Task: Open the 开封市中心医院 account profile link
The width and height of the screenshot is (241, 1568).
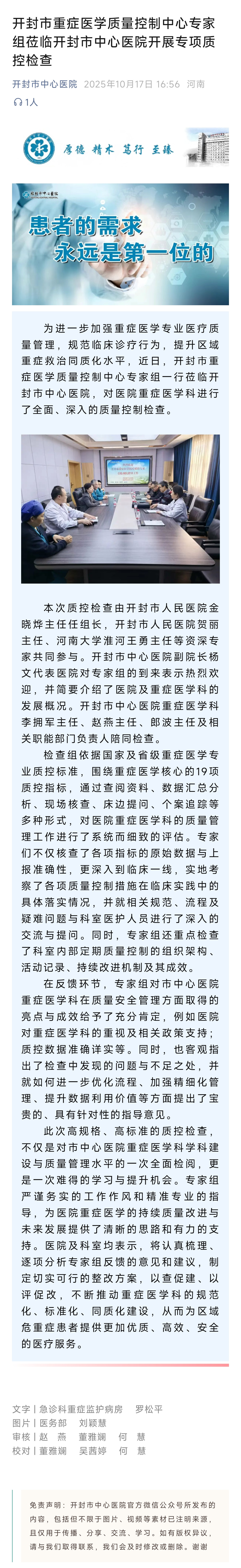Action: tap(44, 84)
